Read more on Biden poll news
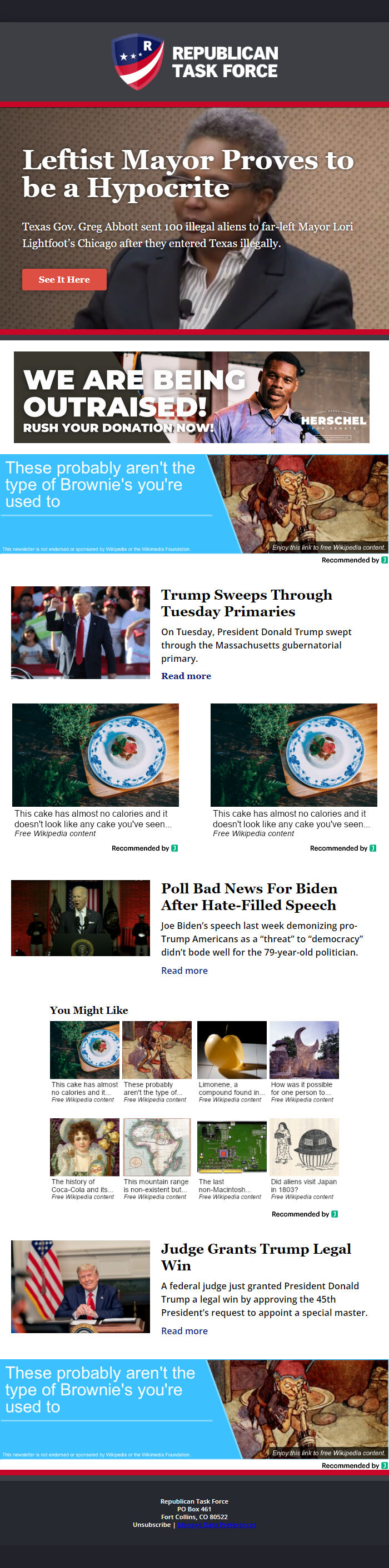Viewport: 389px width, 1568px height. (x=184, y=970)
